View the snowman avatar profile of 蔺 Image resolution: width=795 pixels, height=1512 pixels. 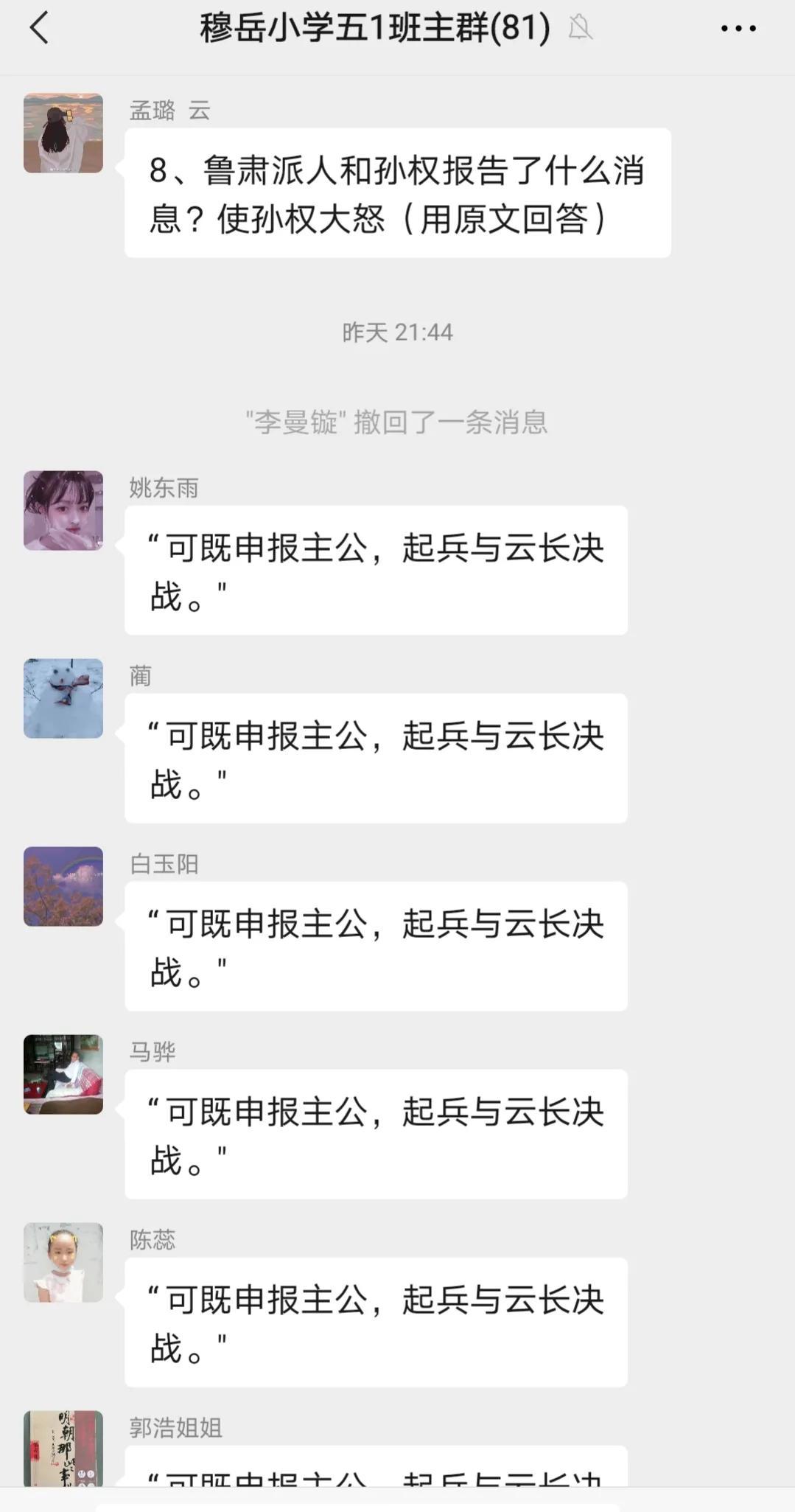[63, 698]
